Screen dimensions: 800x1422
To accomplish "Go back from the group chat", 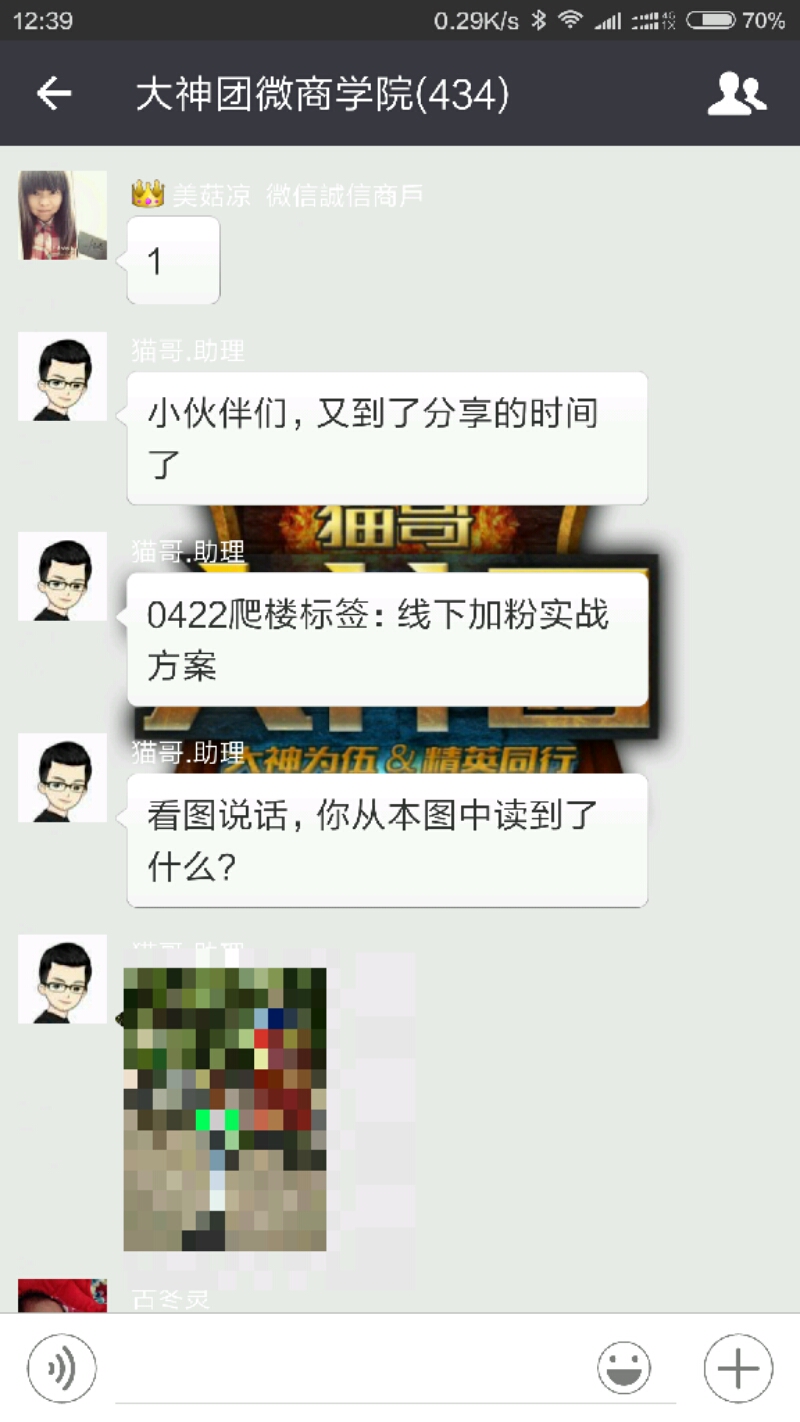I will (x=54, y=94).
